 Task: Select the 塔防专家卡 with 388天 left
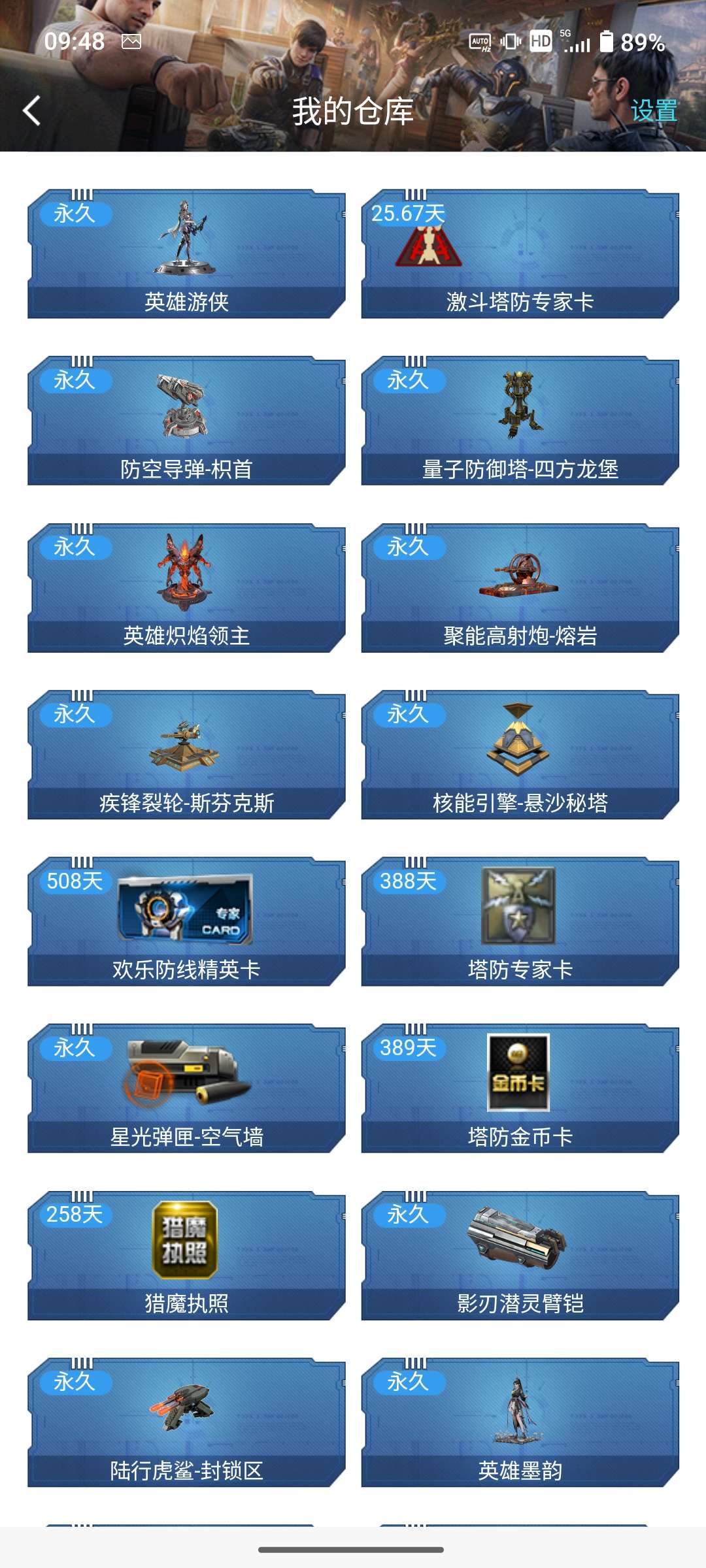pyautogui.click(x=520, y=922)
